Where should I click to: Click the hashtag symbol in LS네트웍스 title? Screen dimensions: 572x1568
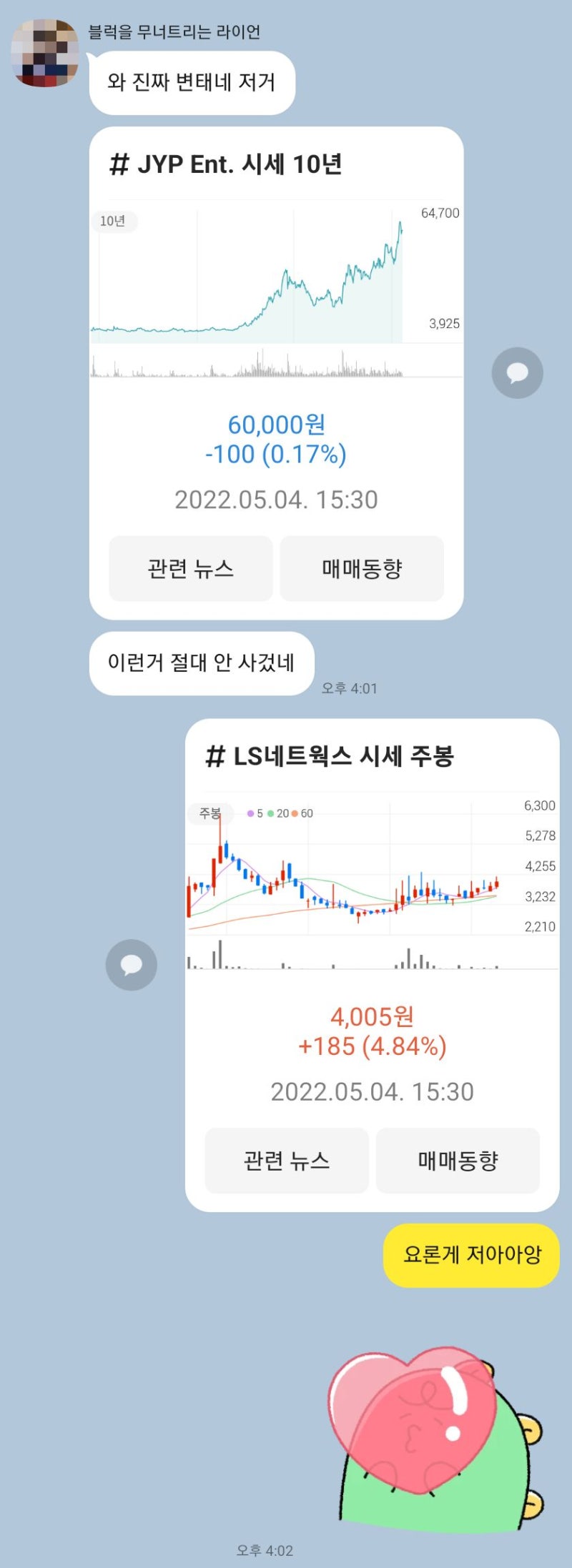(x=217, y=755)
